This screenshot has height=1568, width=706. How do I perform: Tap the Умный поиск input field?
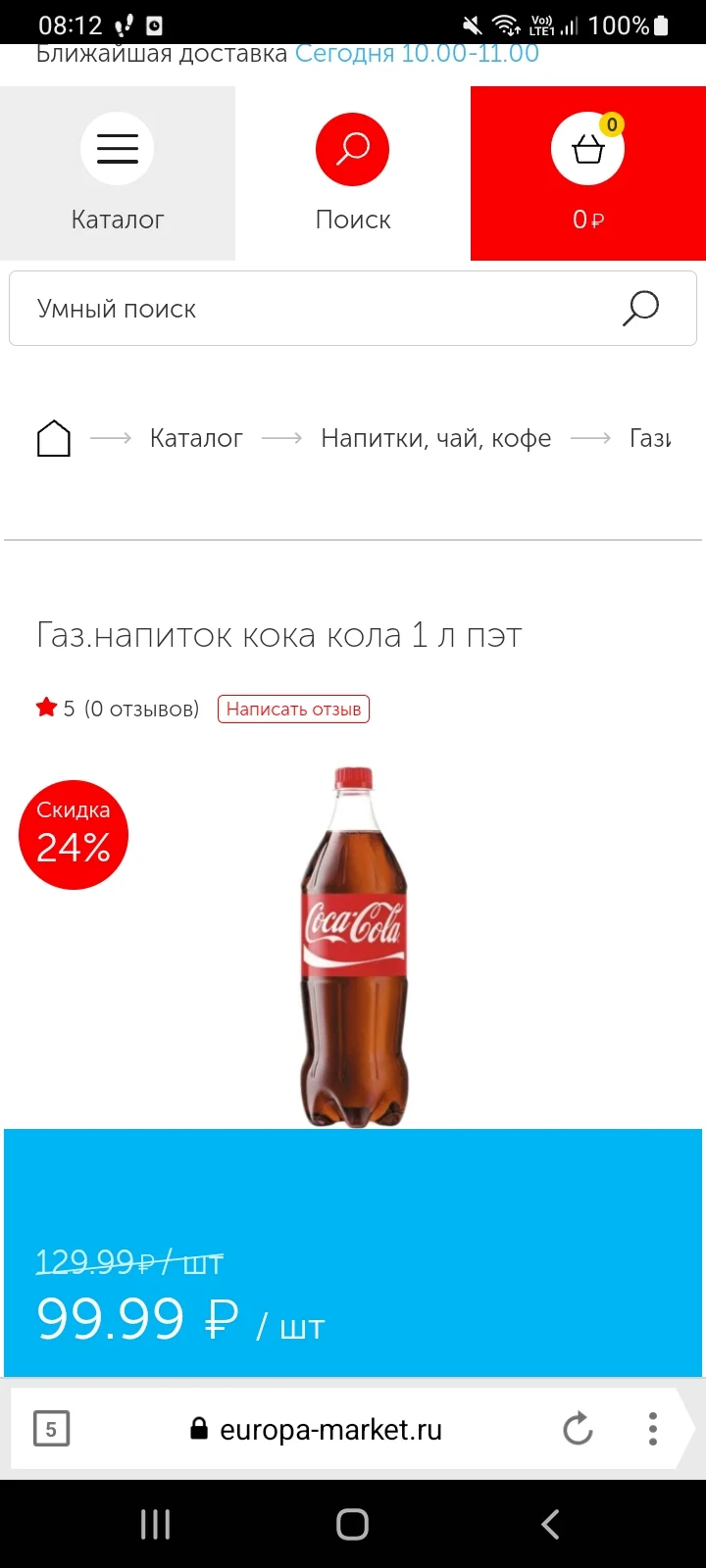pos(294,308)
